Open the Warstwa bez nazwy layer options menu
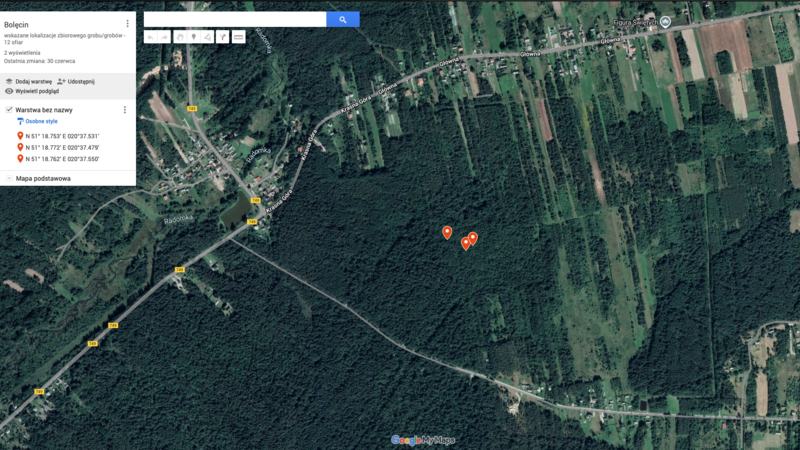Viewport: 800px width, 450px height. [x=124, y=109]
